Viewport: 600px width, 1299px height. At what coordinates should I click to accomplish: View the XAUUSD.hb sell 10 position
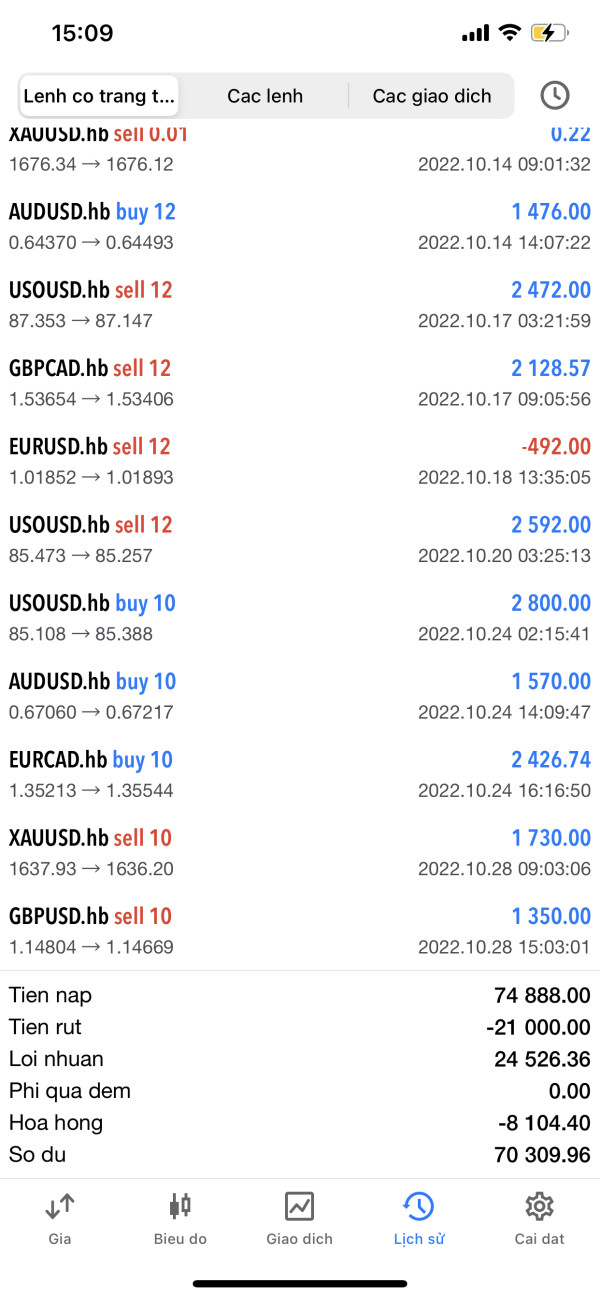pos(300,852)
